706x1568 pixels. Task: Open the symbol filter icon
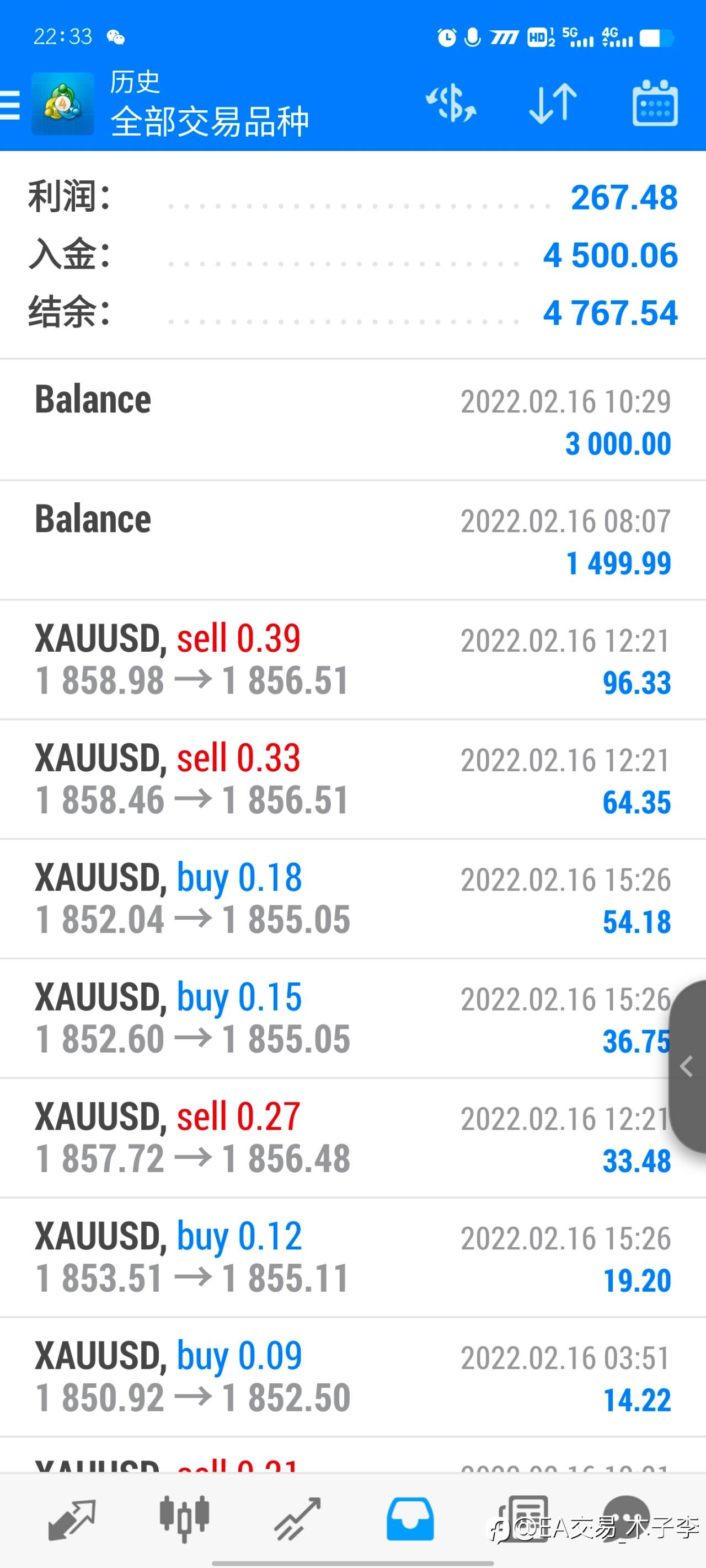click(x=451, y=104)
